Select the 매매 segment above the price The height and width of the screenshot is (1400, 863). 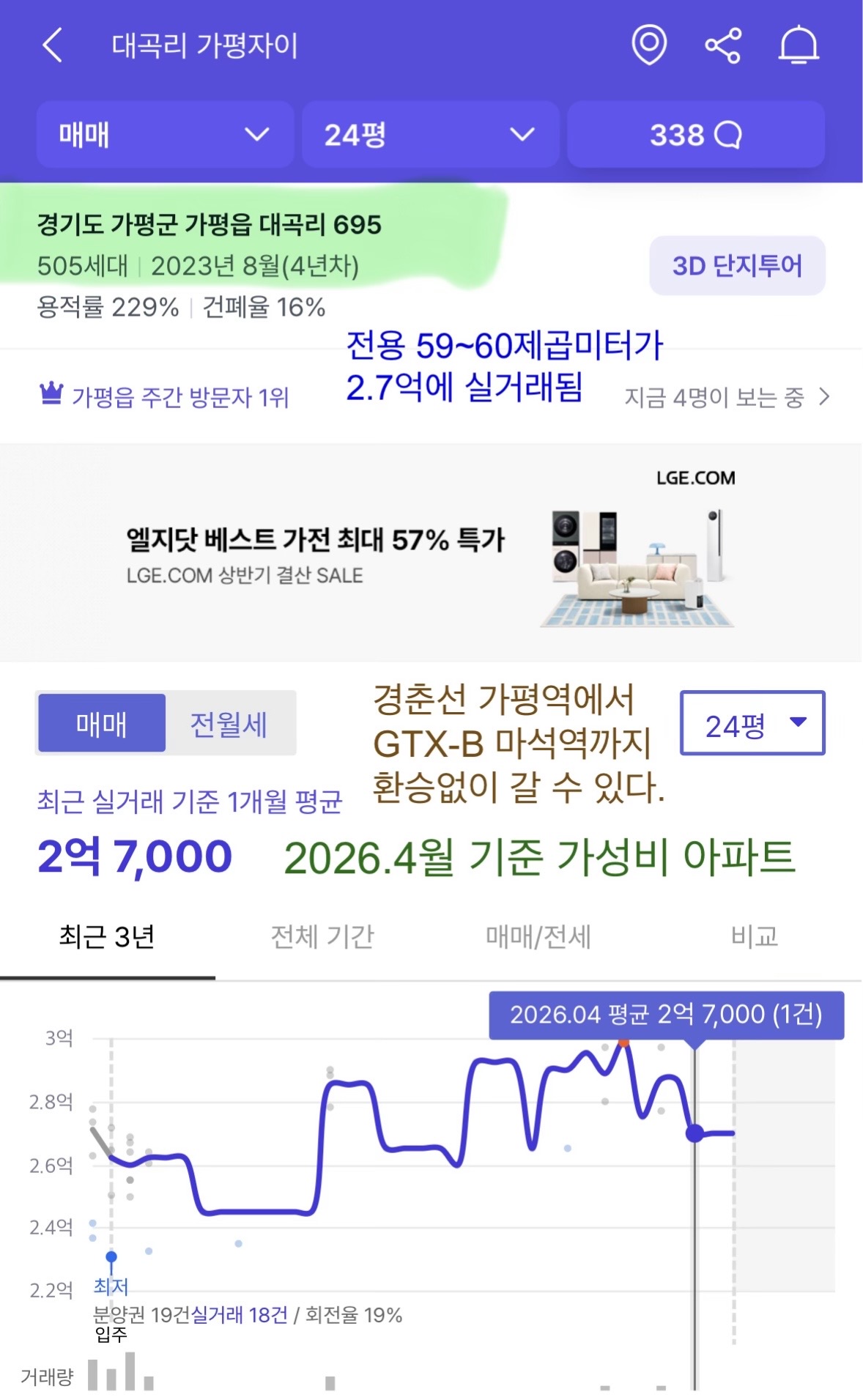(x=102, y=724)
